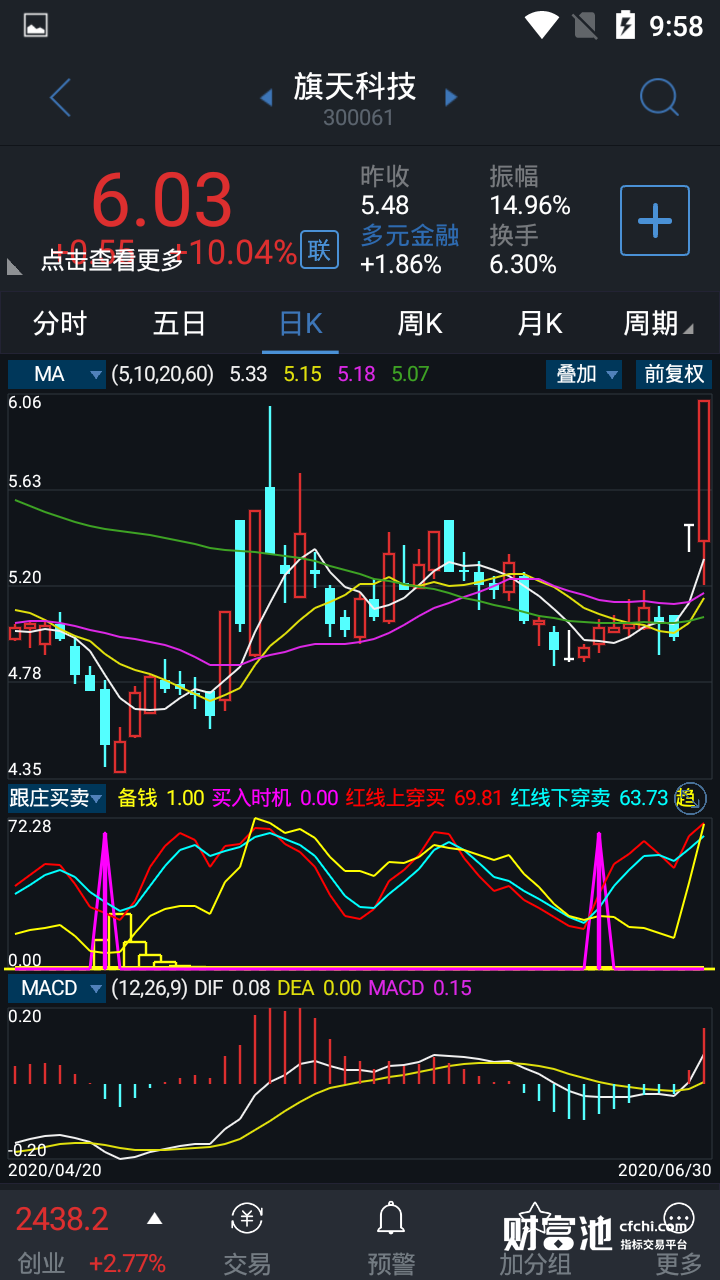Expand the 周期 period selector

(x=657, y=324)
